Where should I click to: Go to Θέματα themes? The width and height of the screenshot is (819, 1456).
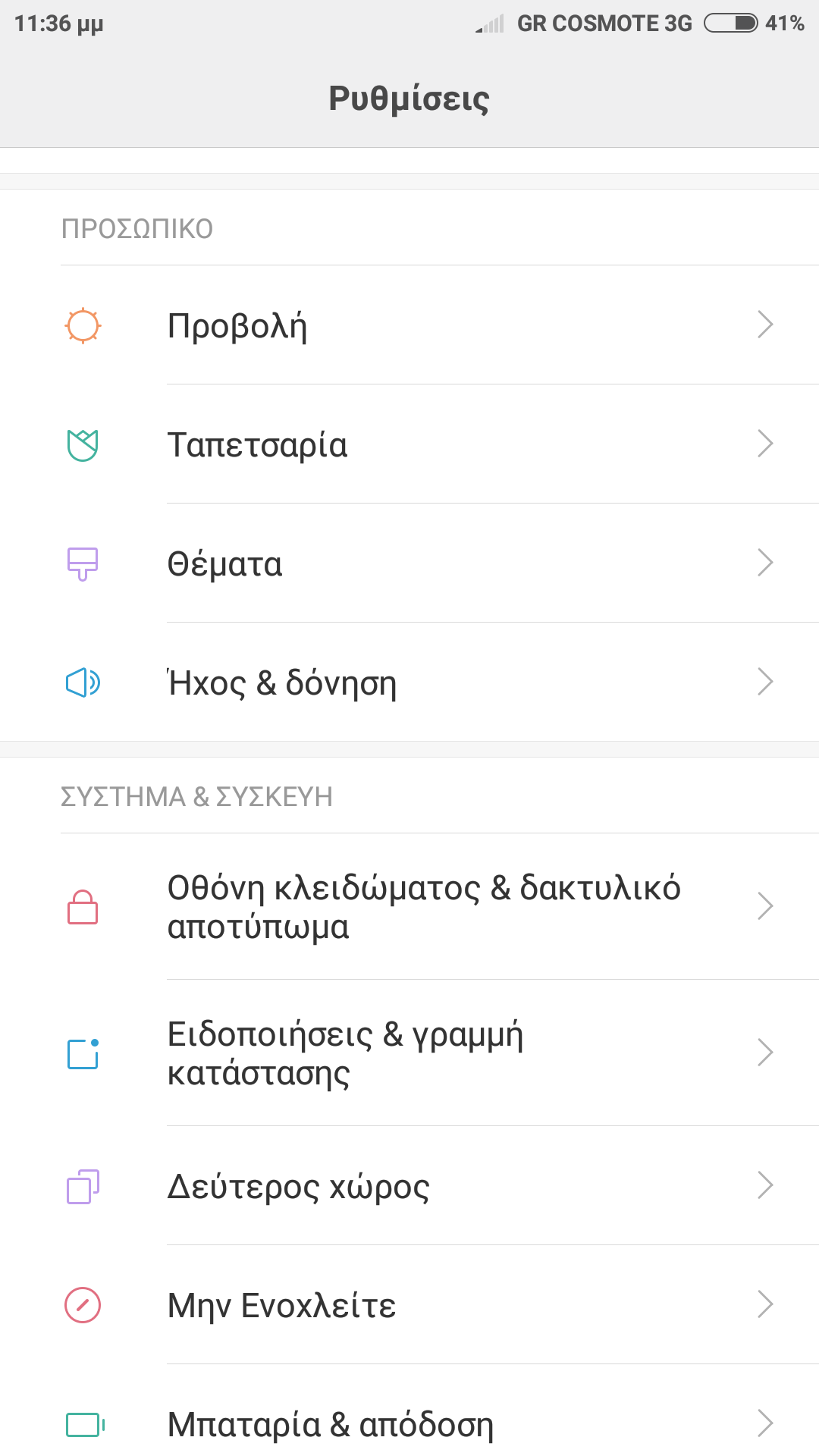[409, 563]
